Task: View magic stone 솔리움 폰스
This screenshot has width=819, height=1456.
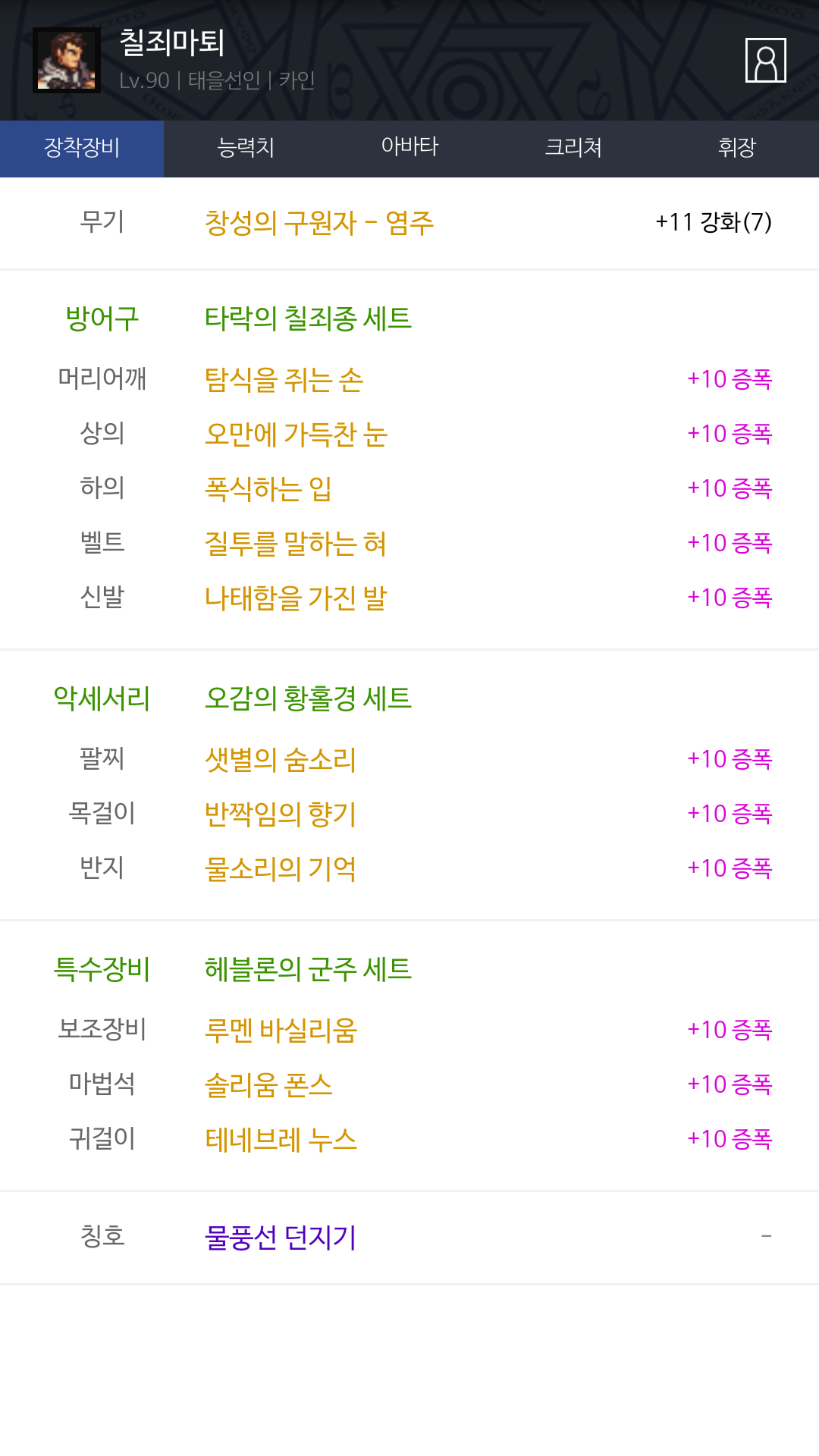Action: click(268, 1084)
